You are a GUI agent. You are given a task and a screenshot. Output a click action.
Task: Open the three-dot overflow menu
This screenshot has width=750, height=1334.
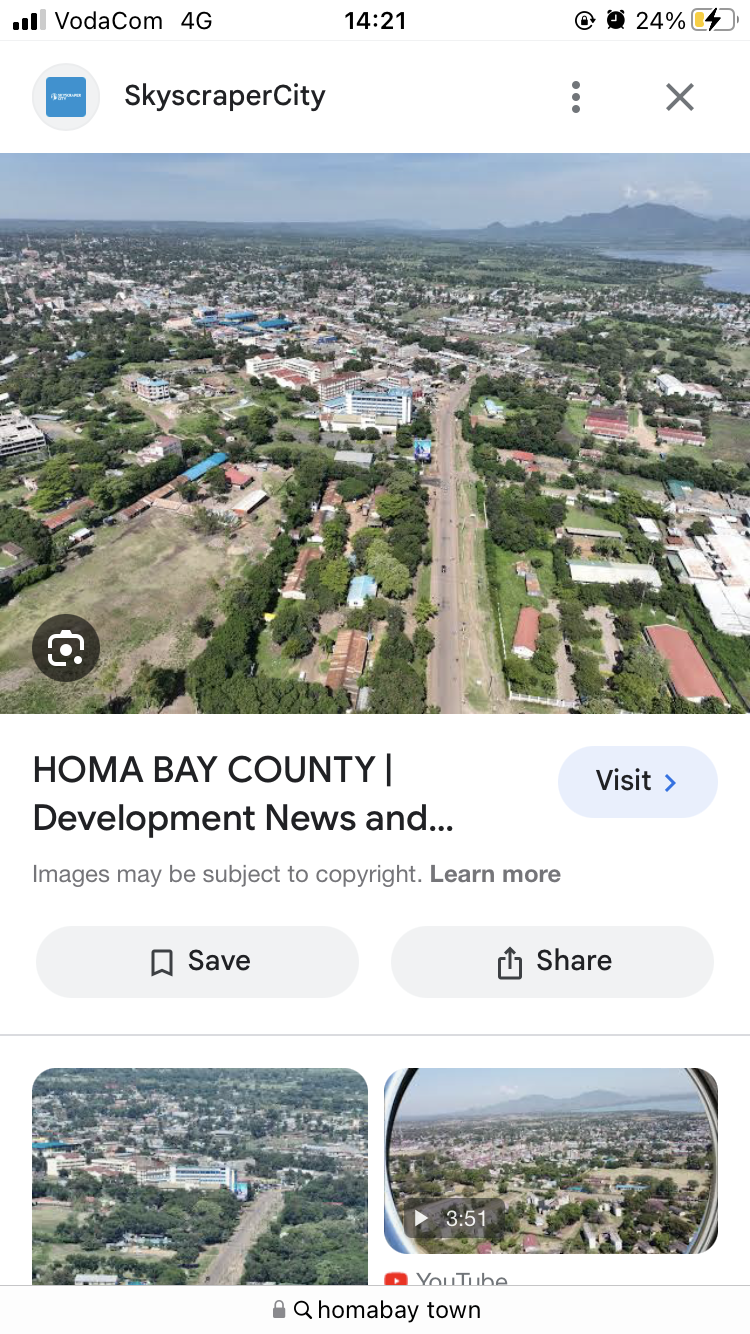[576, 97]
